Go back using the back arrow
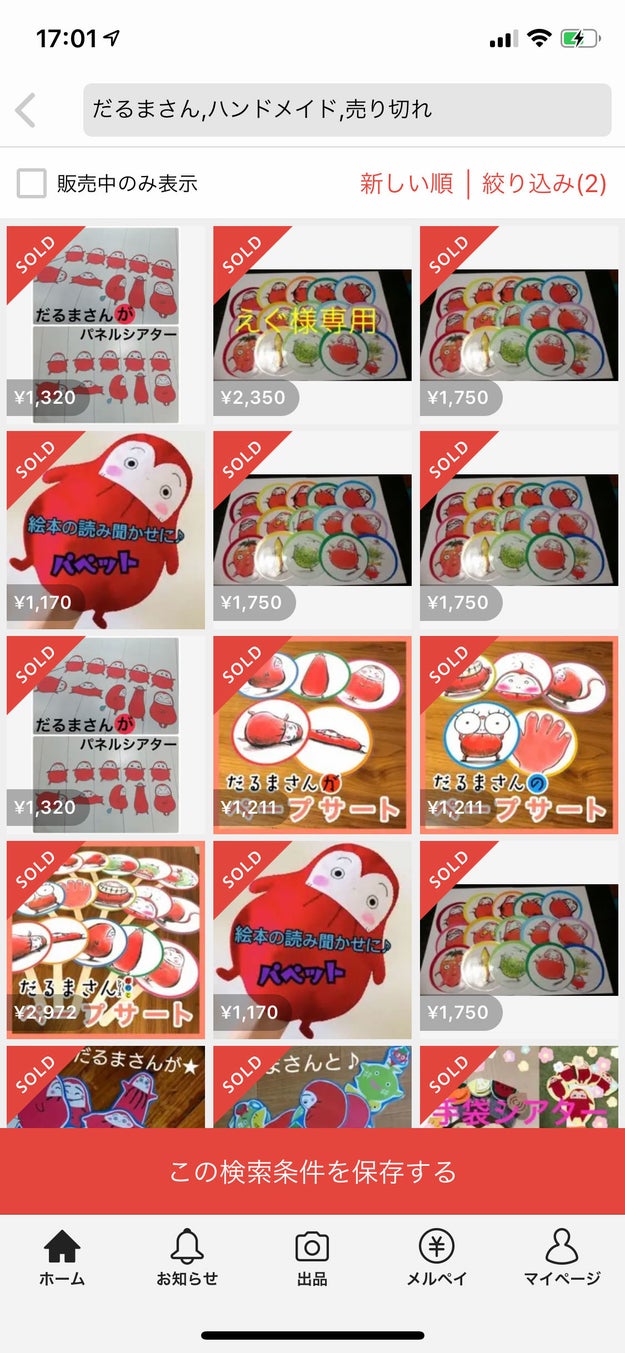The width and height of the screenshot is (625, 1353). tap(27, 110)
